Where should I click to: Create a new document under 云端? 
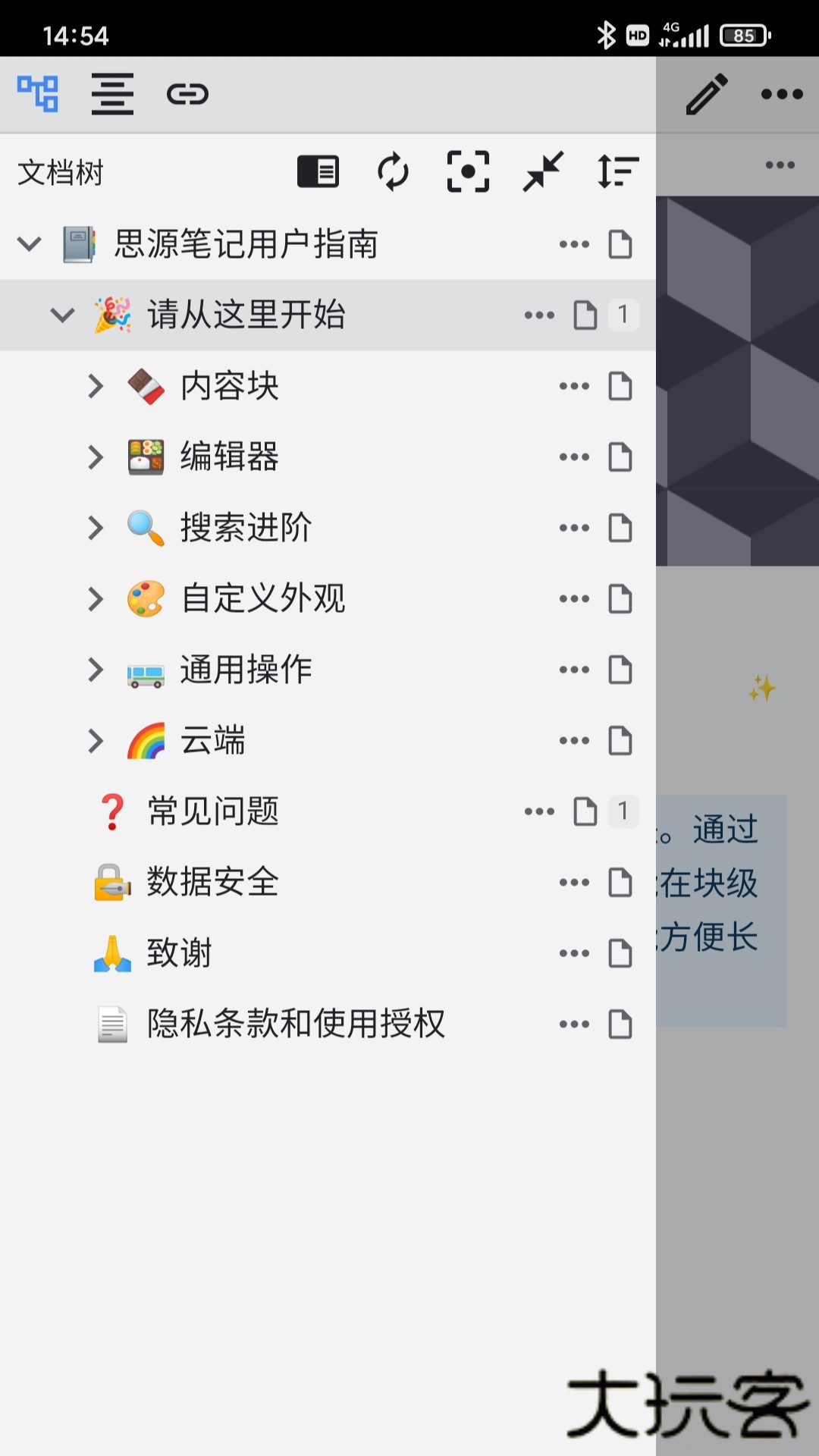click(621, 741)
